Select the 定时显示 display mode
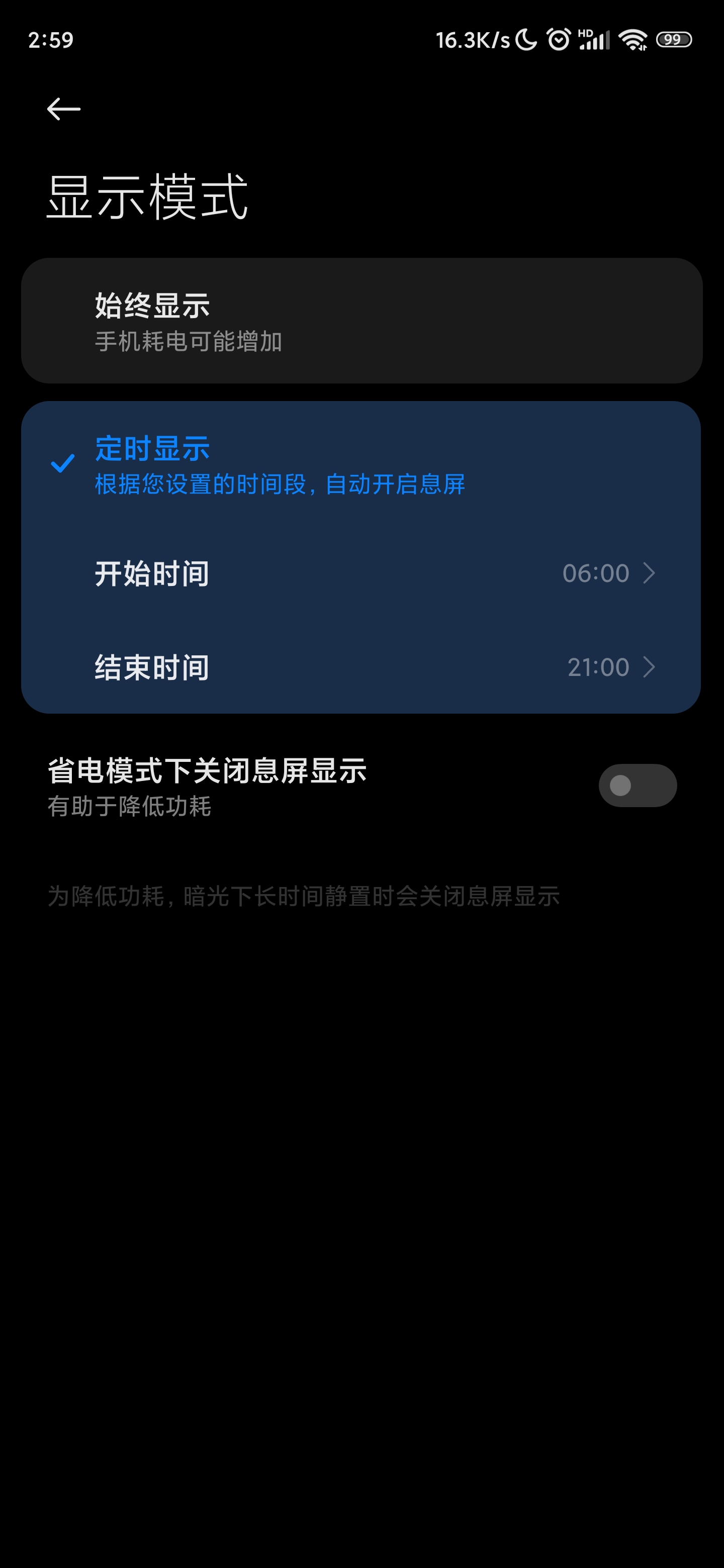This screenshot has width=724, height=1568. [360, 464]
